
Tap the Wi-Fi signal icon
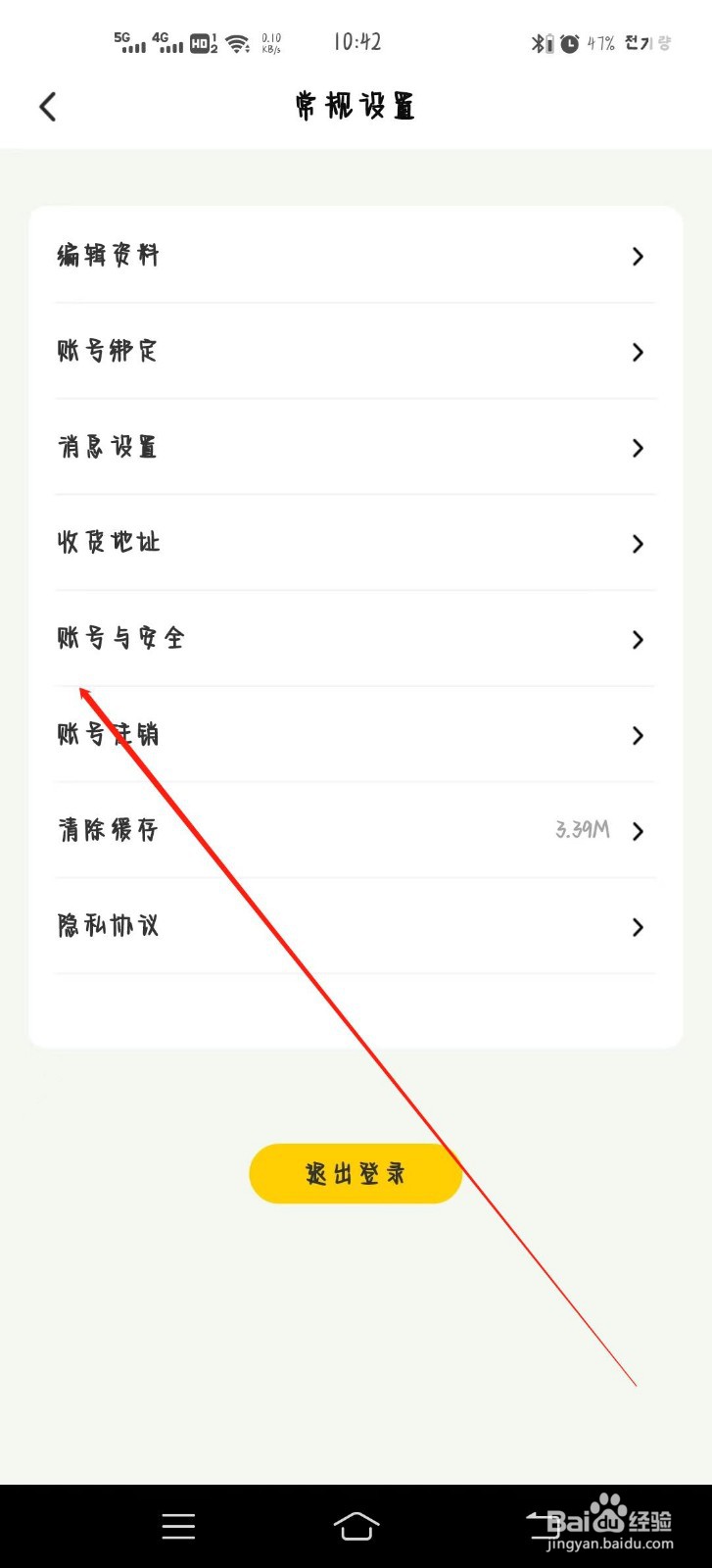click(236, 43)
